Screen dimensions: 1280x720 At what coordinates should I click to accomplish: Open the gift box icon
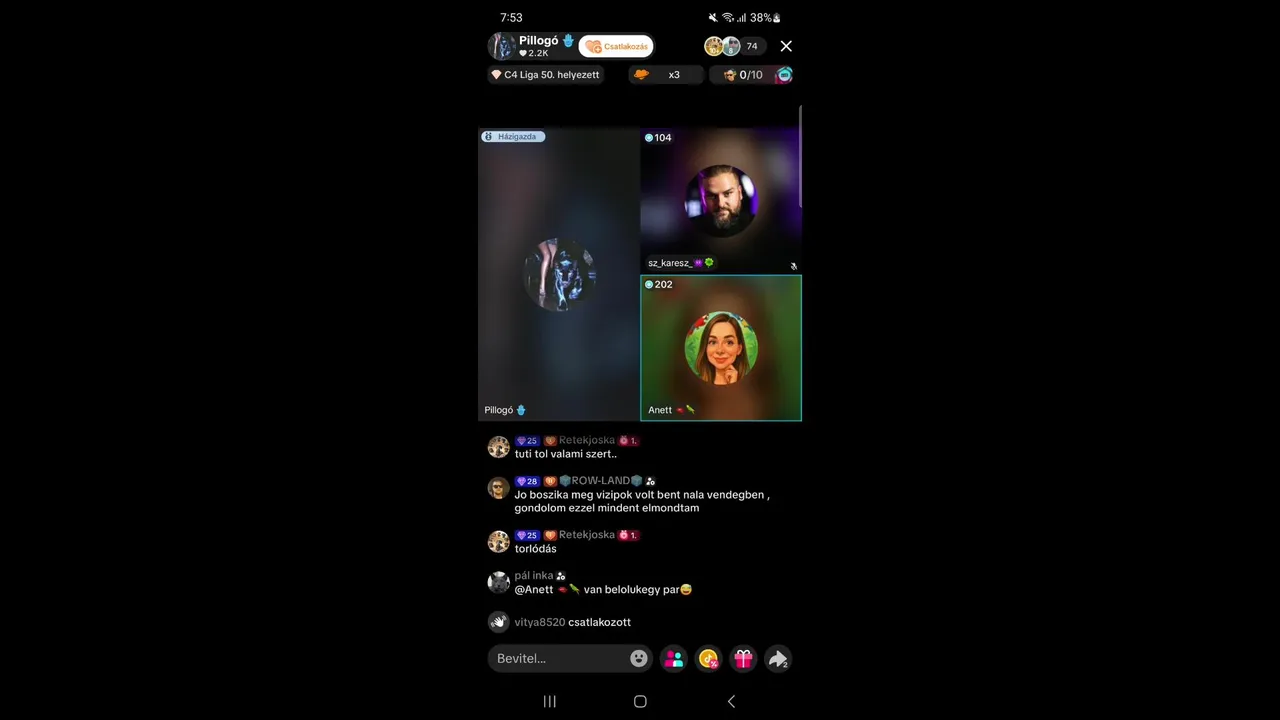coord(743,658)
